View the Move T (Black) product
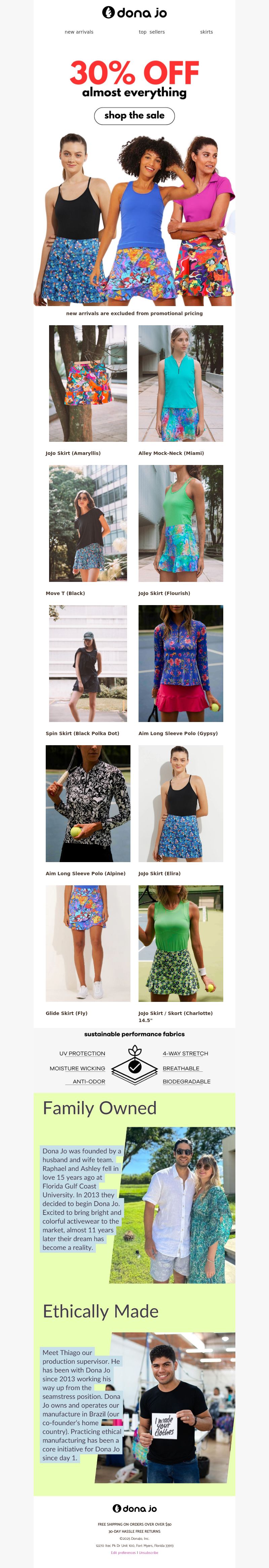The width and height of the screenshot is (269, 1568). click(x=88, y=523)
